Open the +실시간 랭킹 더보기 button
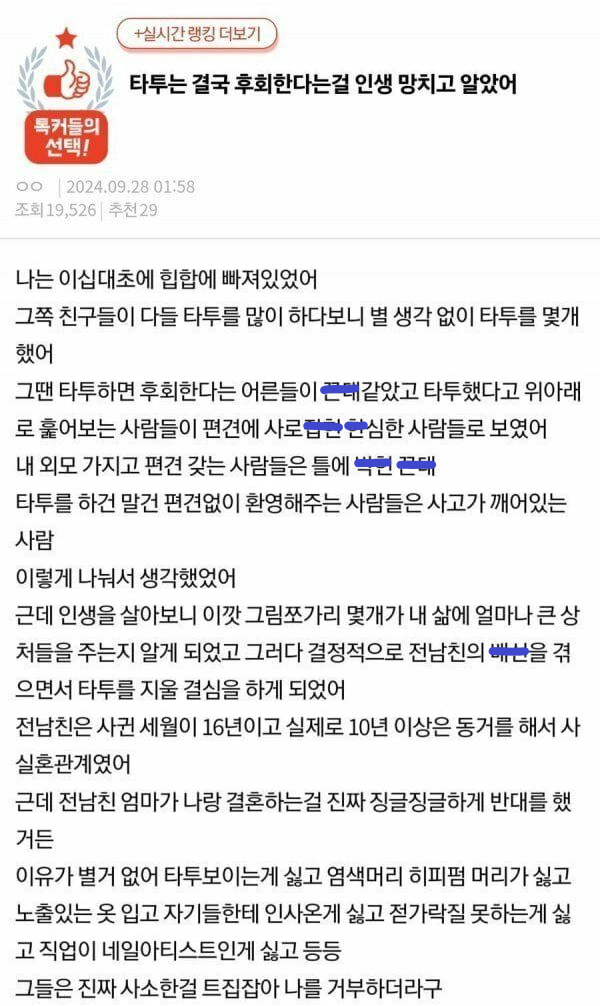This screenshot has height=1006, width=600. (197, 34)
